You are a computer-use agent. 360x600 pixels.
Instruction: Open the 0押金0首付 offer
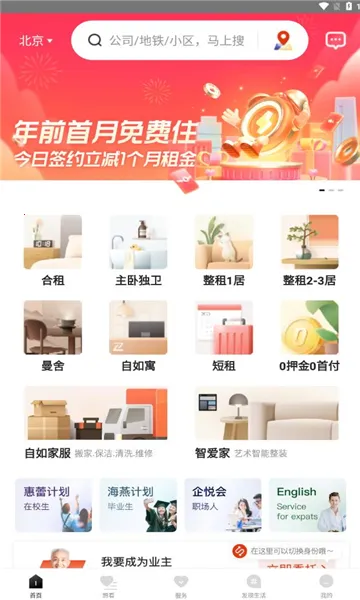coord(309,336)
